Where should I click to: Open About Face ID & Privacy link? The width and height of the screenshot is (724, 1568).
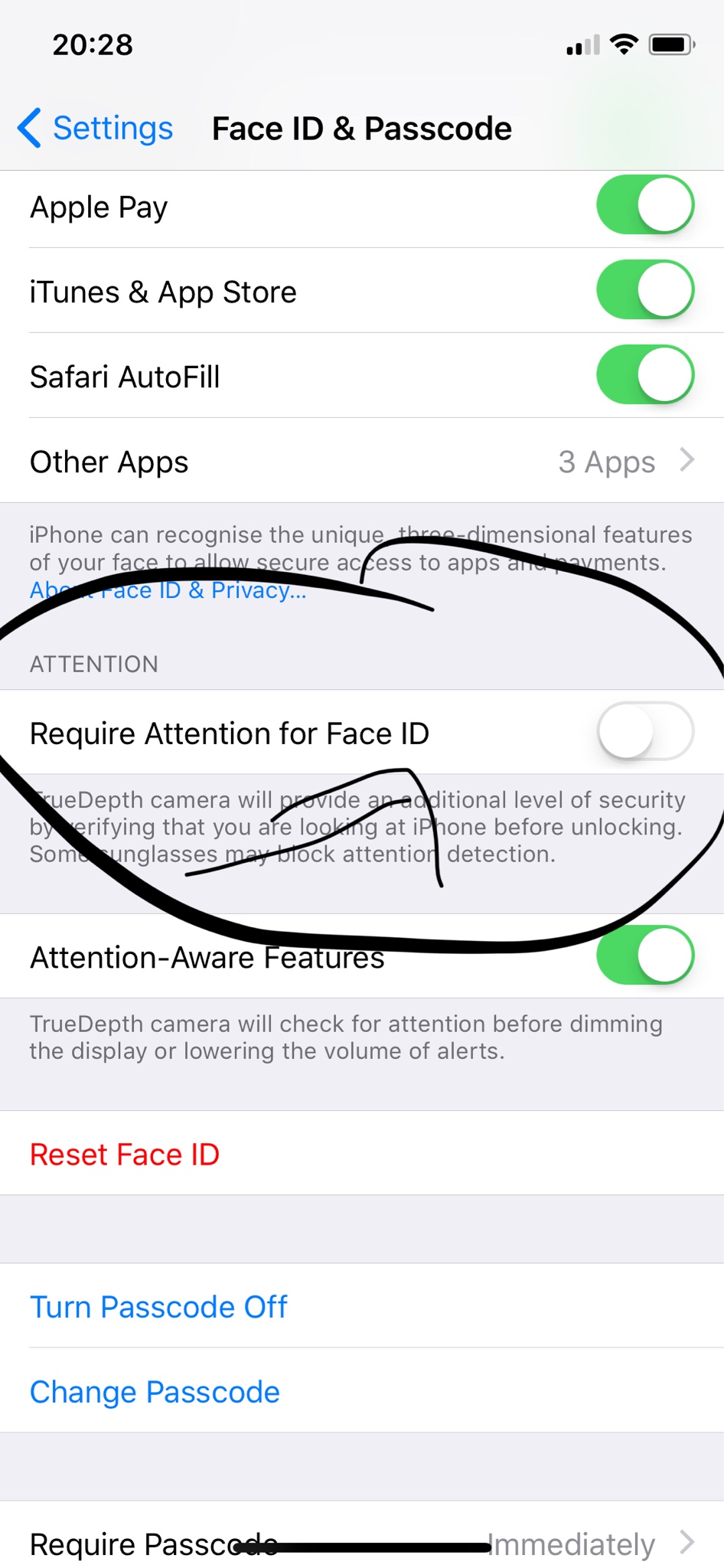coord(168,590)
